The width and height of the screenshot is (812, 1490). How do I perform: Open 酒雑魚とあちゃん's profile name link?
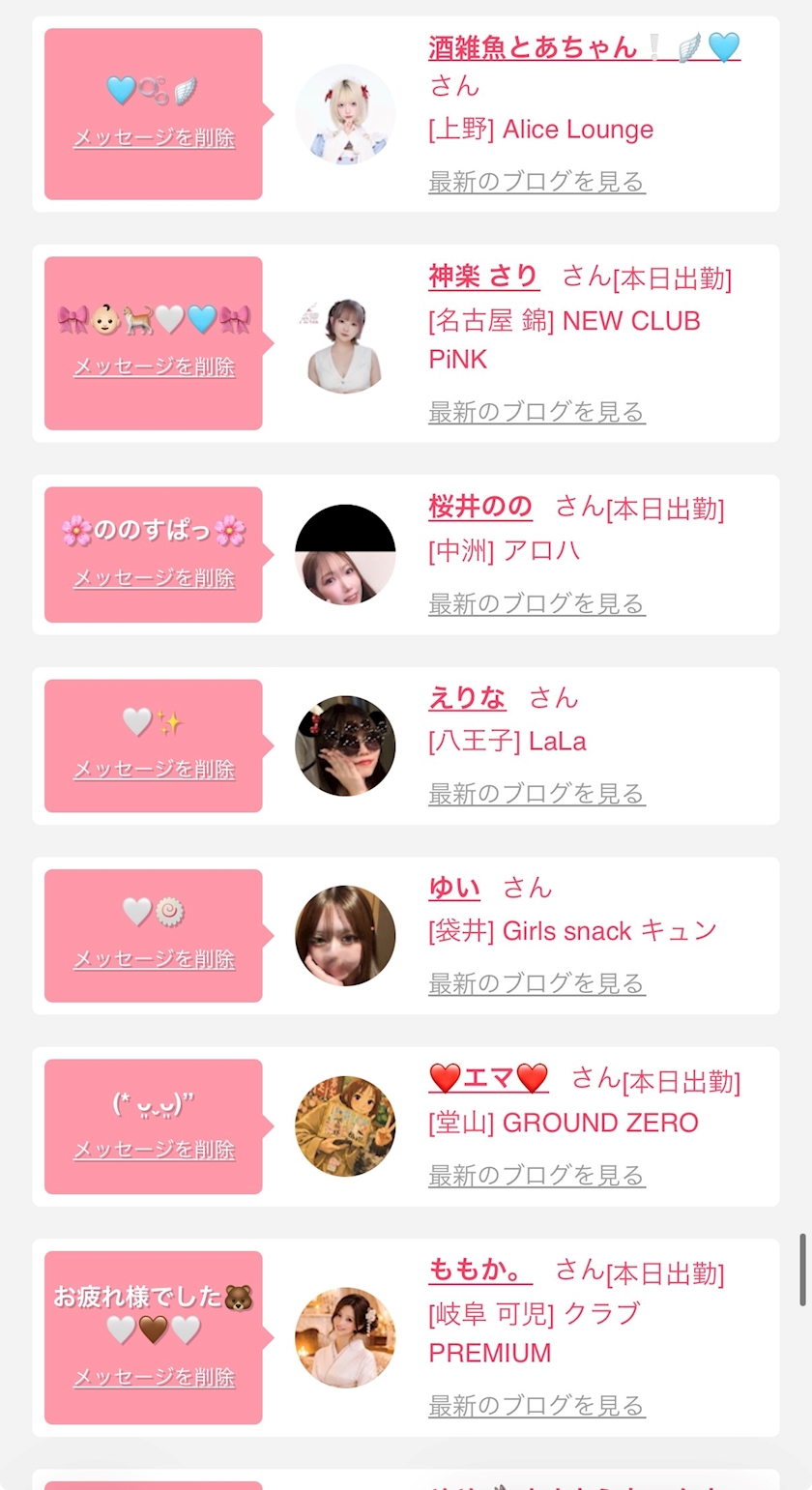pos(584,46)
